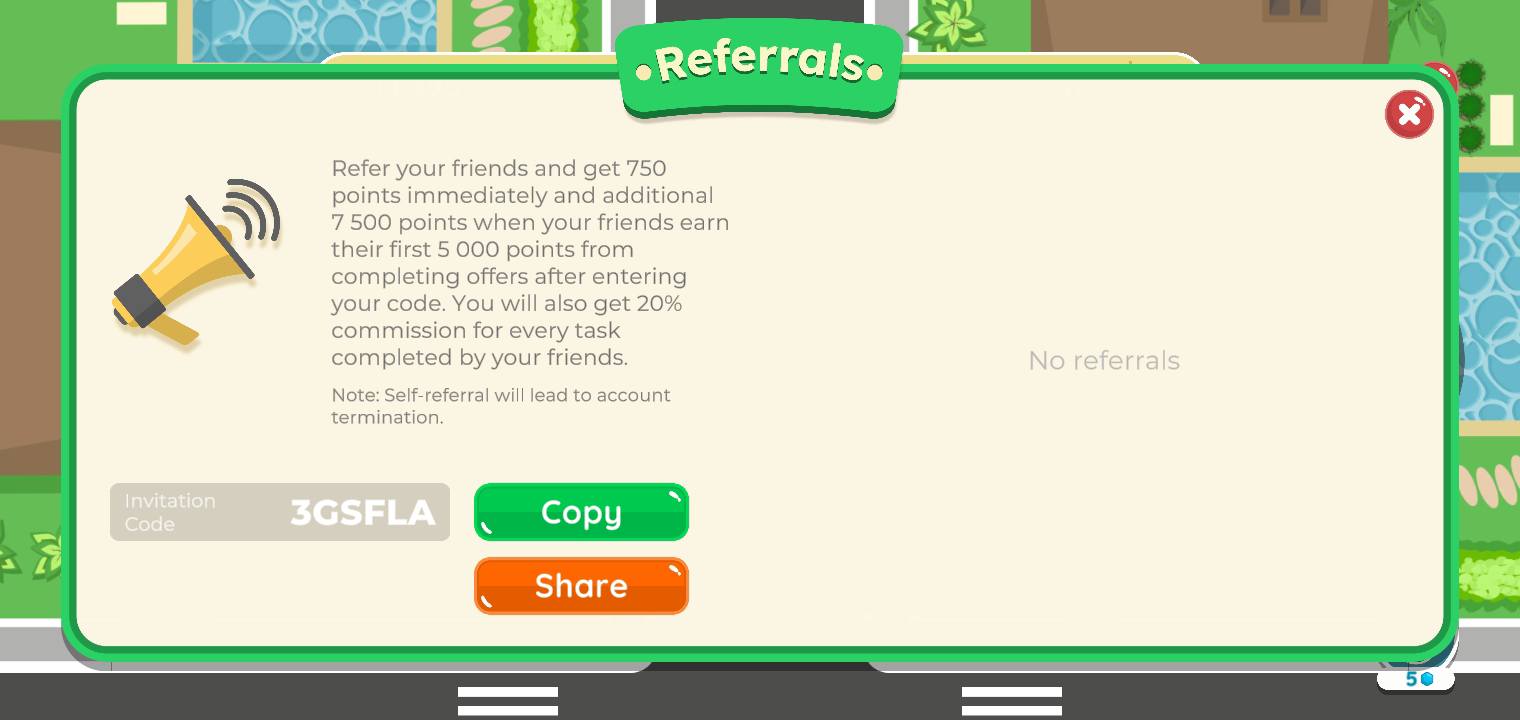The height and width of the screenshot is (720, 1520).
Task: Copy the invitation code
Action: pyautogui.click(x=581, y=512)
